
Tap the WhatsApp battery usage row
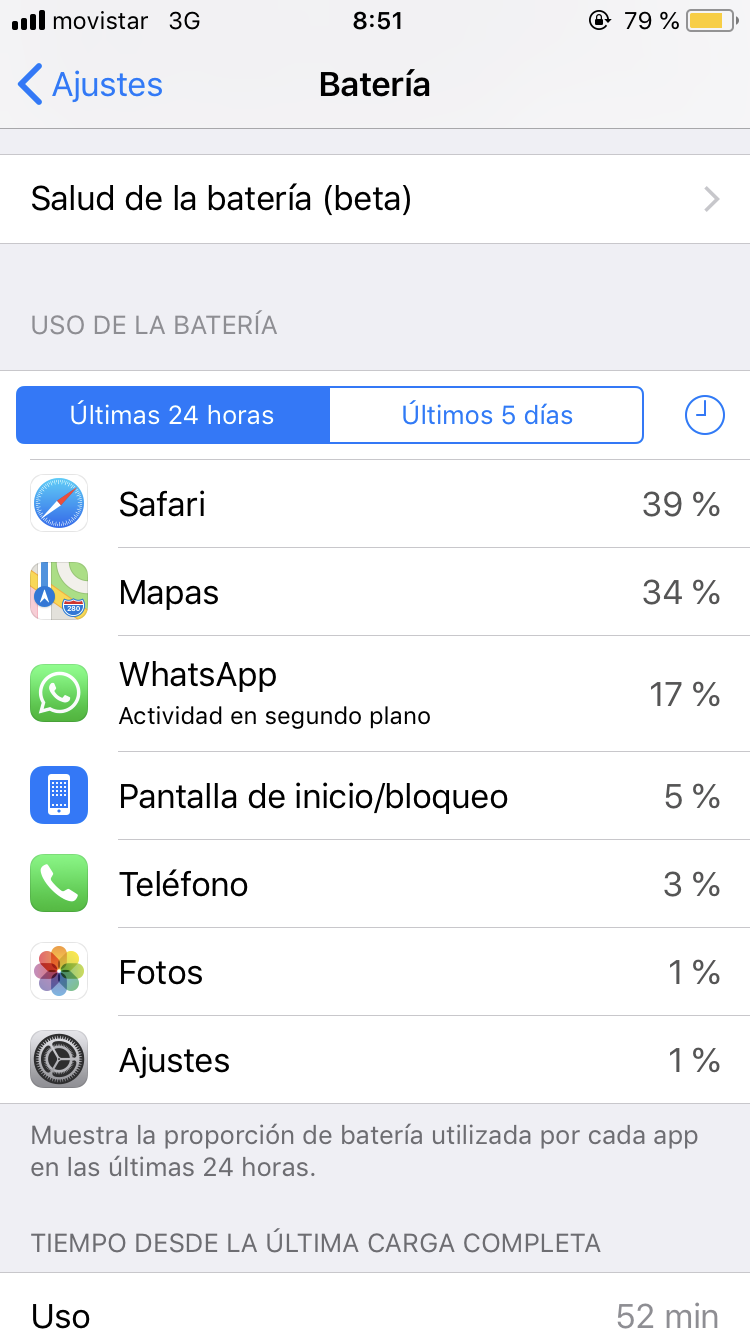(x=375, y=693)
